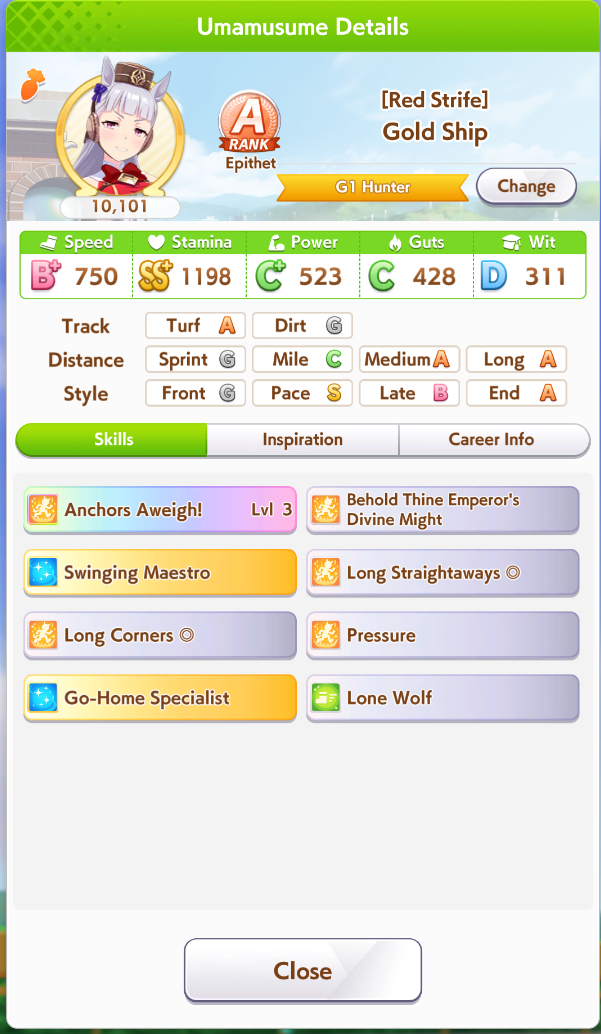Show Long Straightaways skill description
This screenshot has width=601, height=1034.
(443, 573)
